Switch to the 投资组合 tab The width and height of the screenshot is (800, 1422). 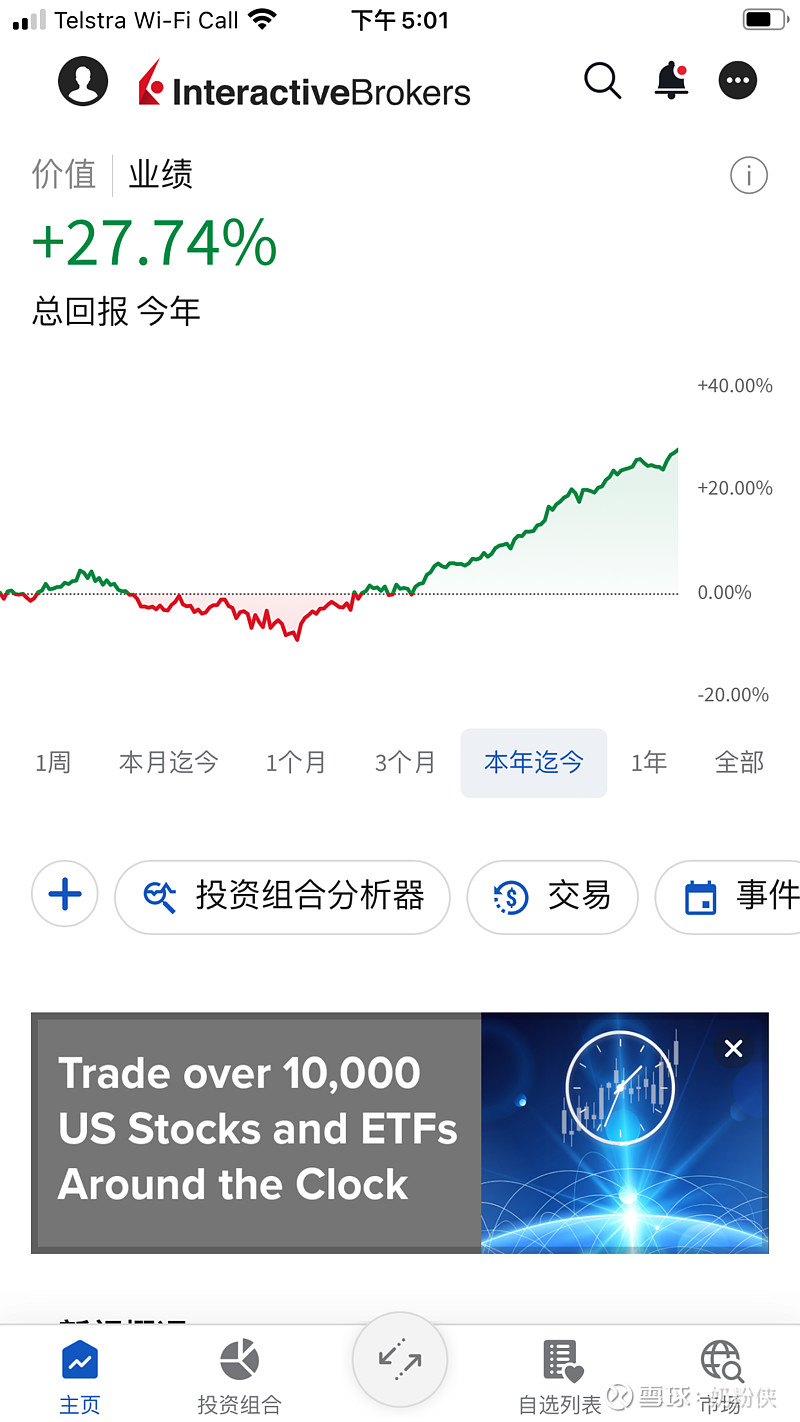[x=239, y=1378]
